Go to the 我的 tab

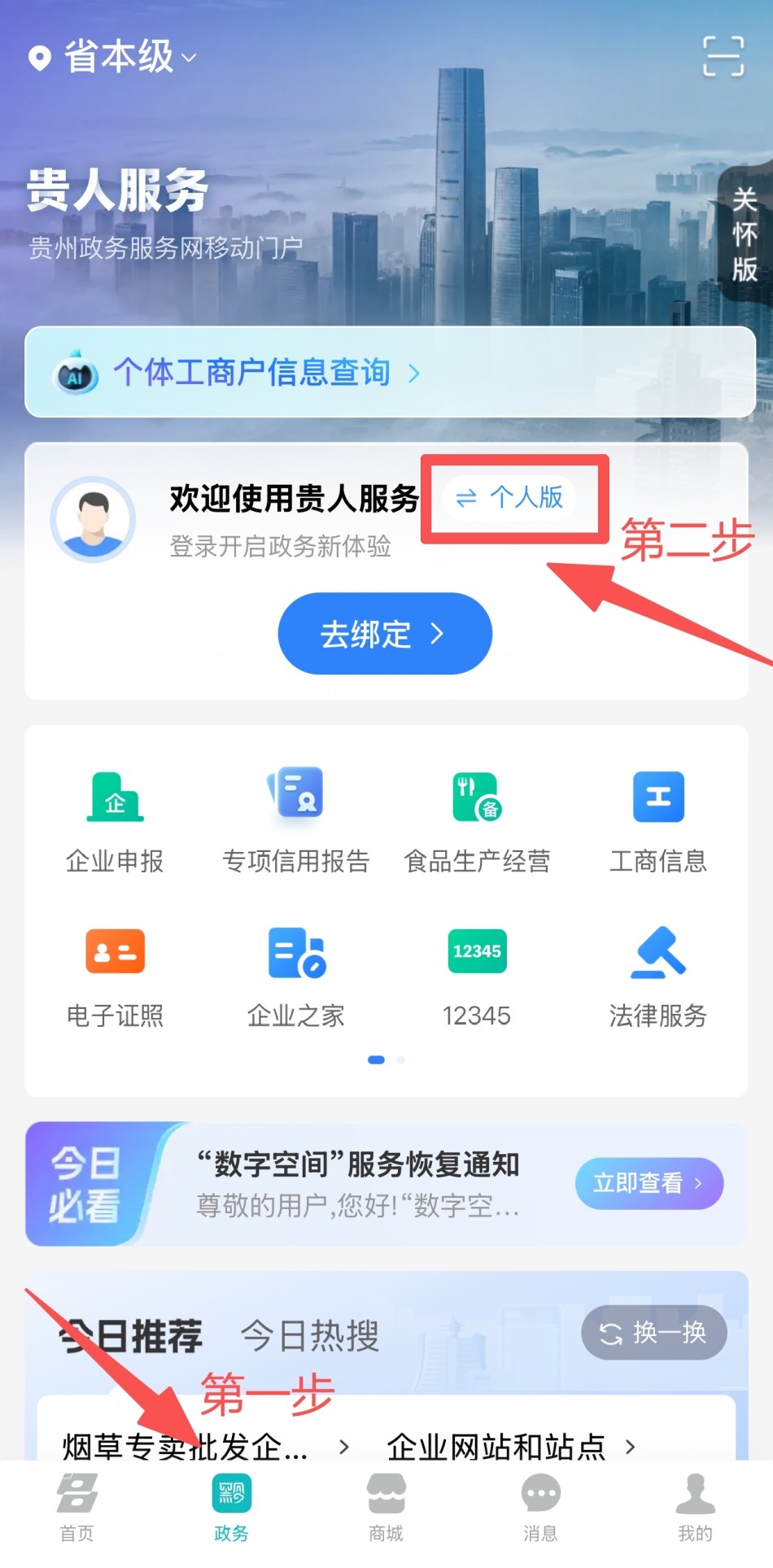pos(695,1507)
